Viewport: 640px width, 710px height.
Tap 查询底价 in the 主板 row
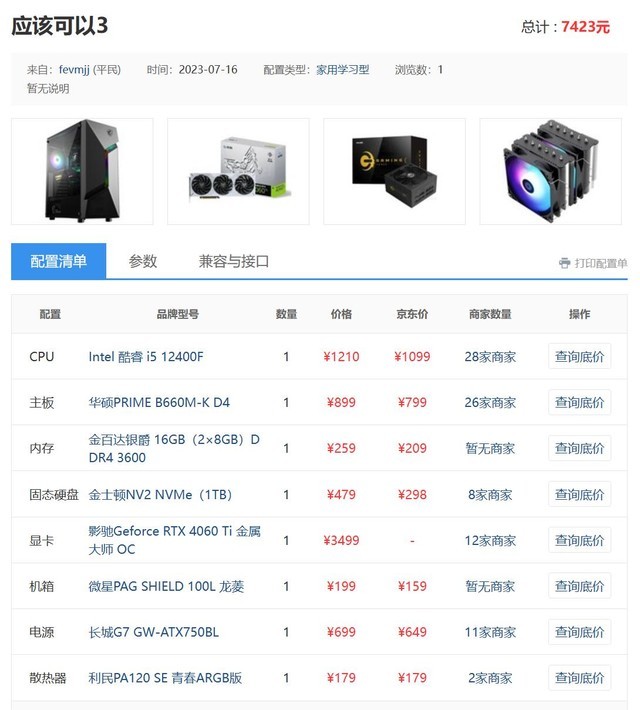pos(579,403)
